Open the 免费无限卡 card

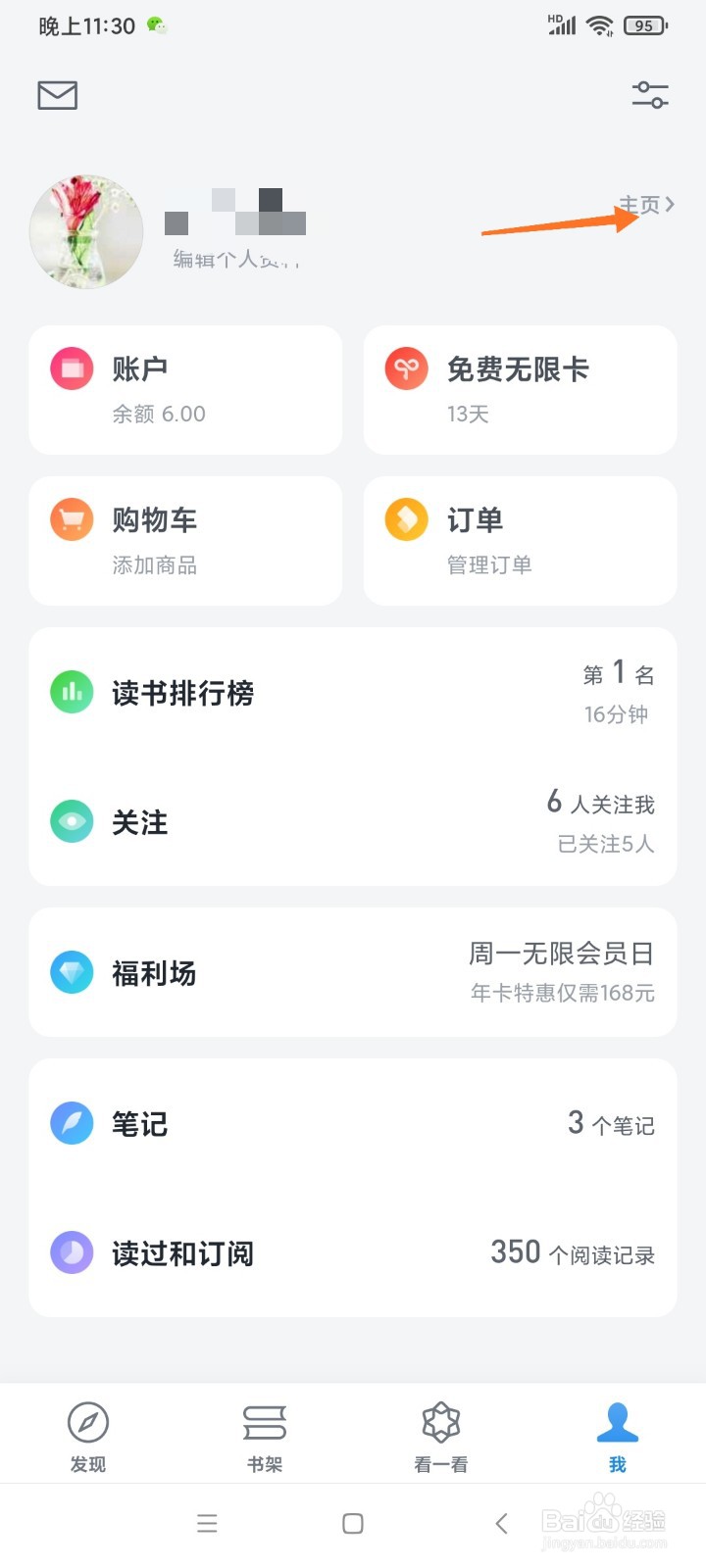520,390
